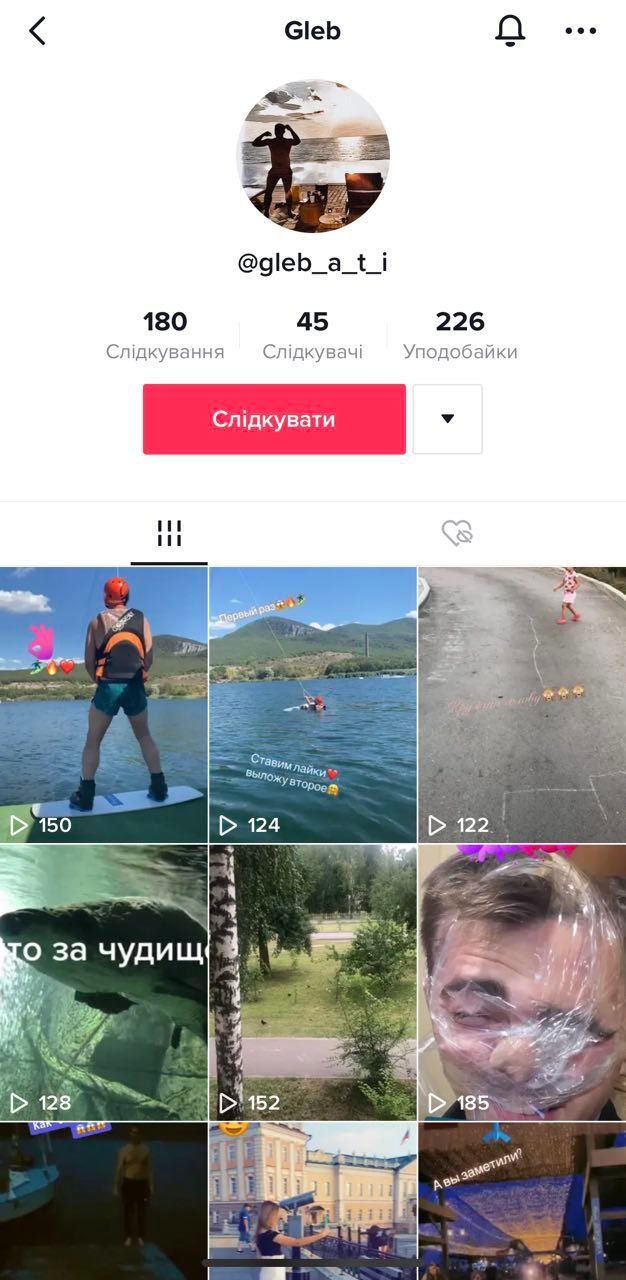Viewport: 626px width, 1280px height.
Task: Open the park video with 152 views
Action: [x=312, y=982]
